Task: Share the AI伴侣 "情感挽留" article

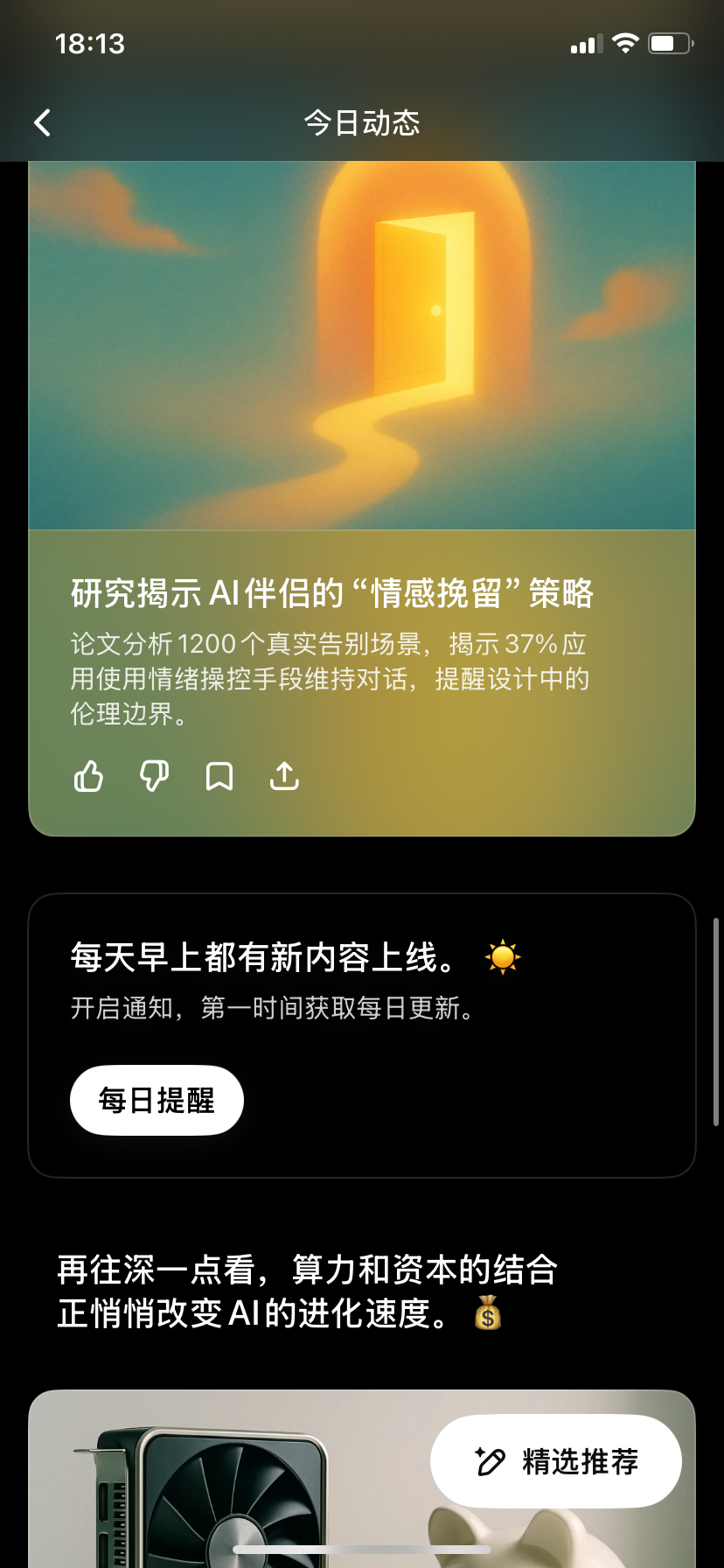Action: tap(285, 776)
